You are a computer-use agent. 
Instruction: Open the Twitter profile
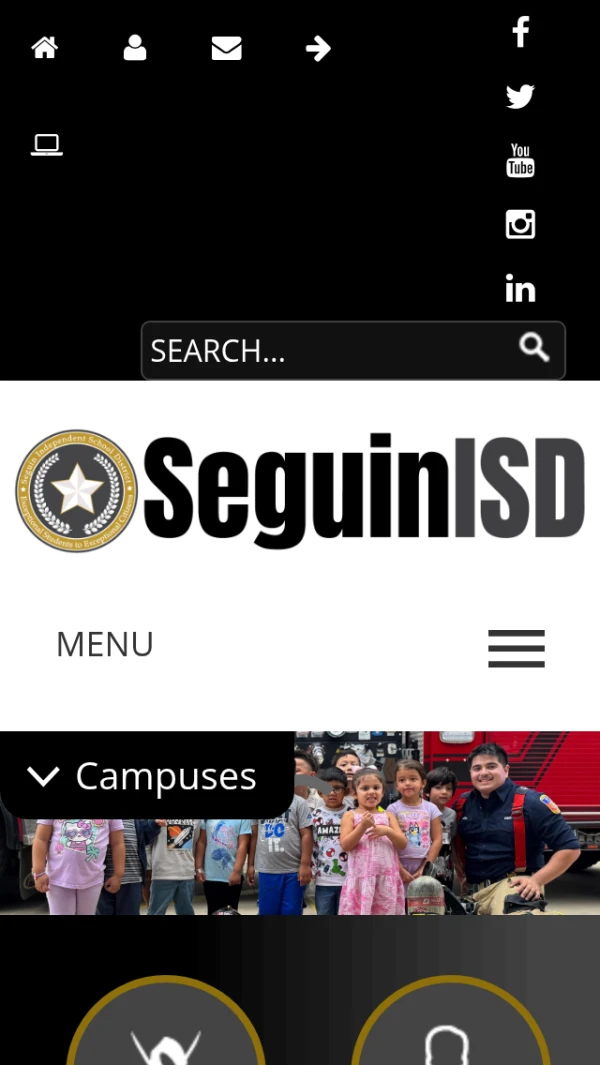520,97
